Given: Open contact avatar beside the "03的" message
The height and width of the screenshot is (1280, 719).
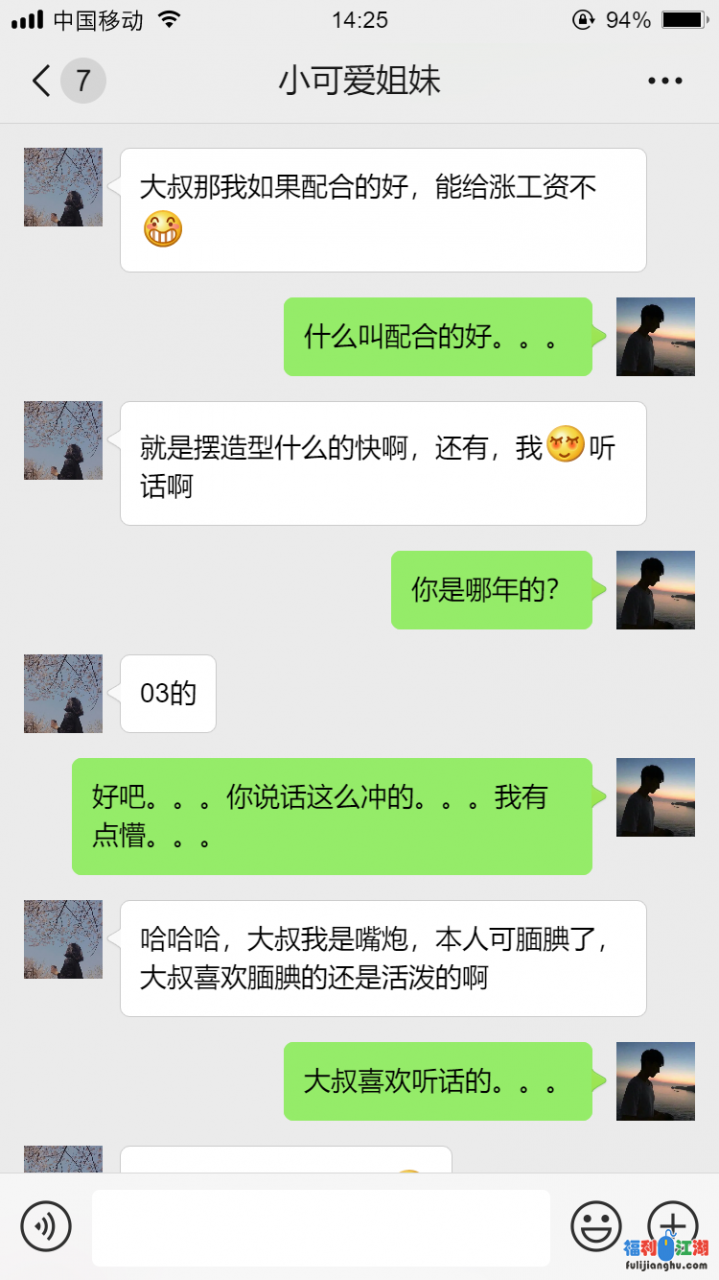Looking at the screenshot, I should click(63, 694).
